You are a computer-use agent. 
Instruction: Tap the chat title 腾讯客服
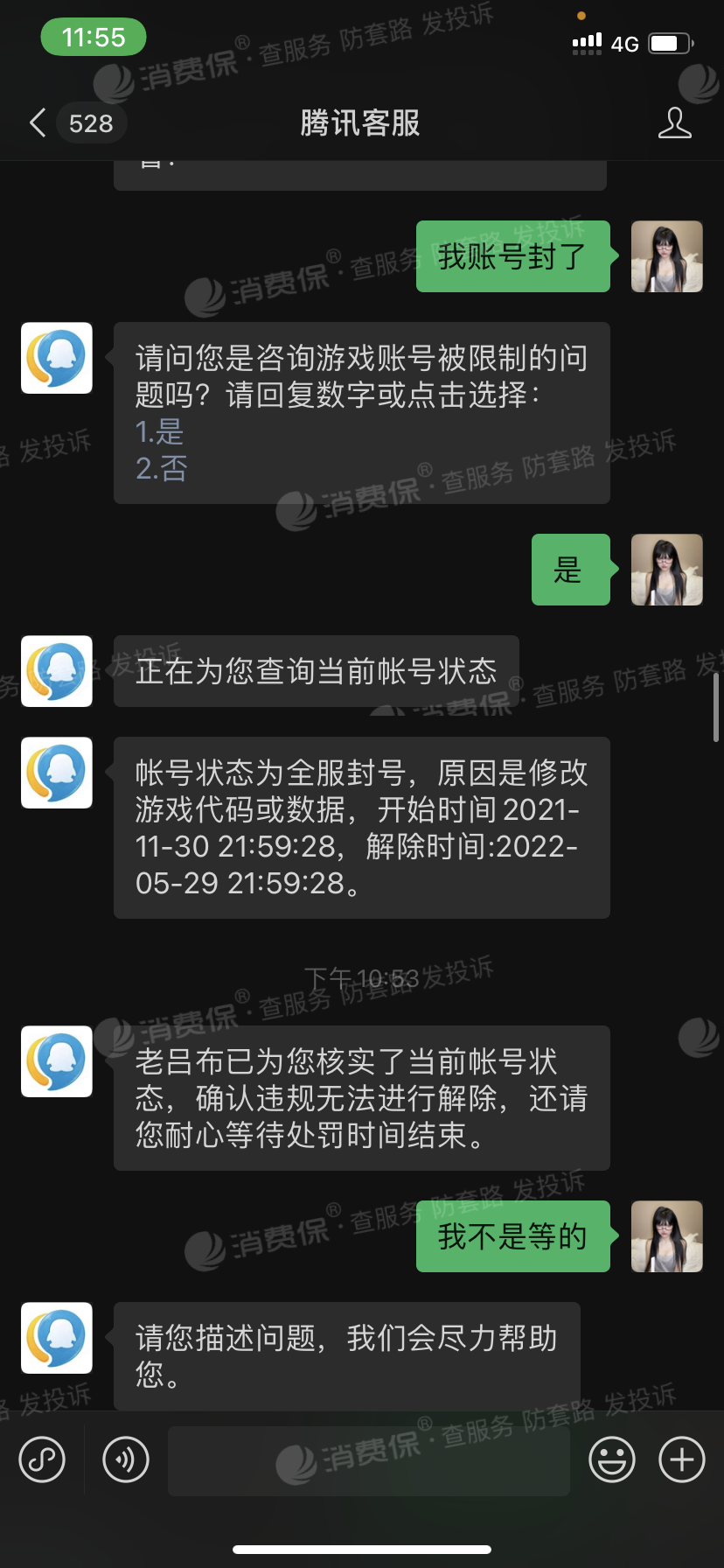(x=361, y=123)
